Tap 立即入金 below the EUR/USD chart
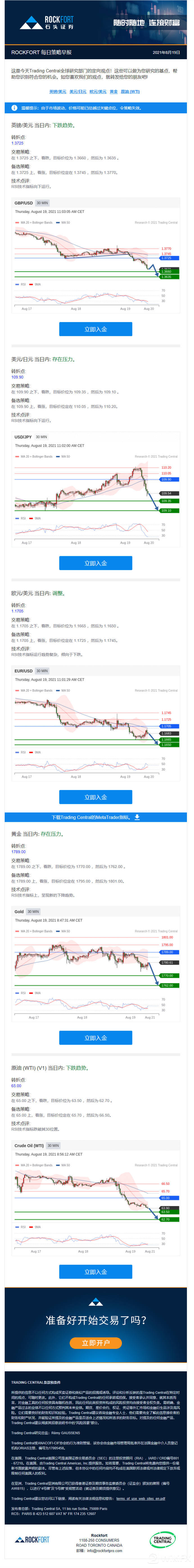This screenshot has height=1568, width=194. 96,797
